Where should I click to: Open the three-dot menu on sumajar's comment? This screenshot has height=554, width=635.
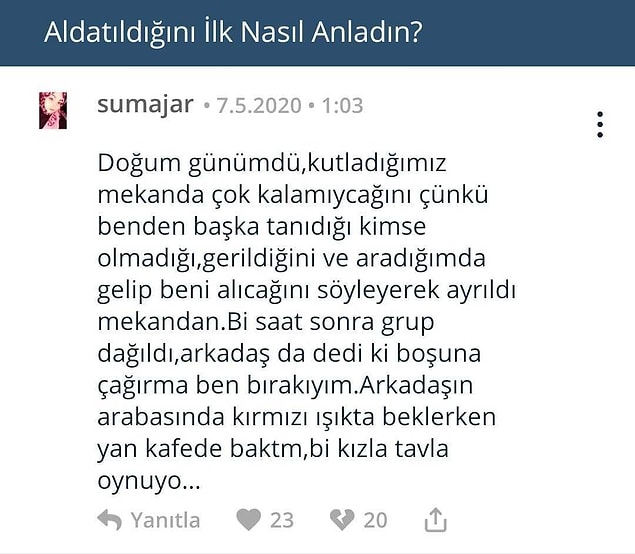[x=599, y=124]
